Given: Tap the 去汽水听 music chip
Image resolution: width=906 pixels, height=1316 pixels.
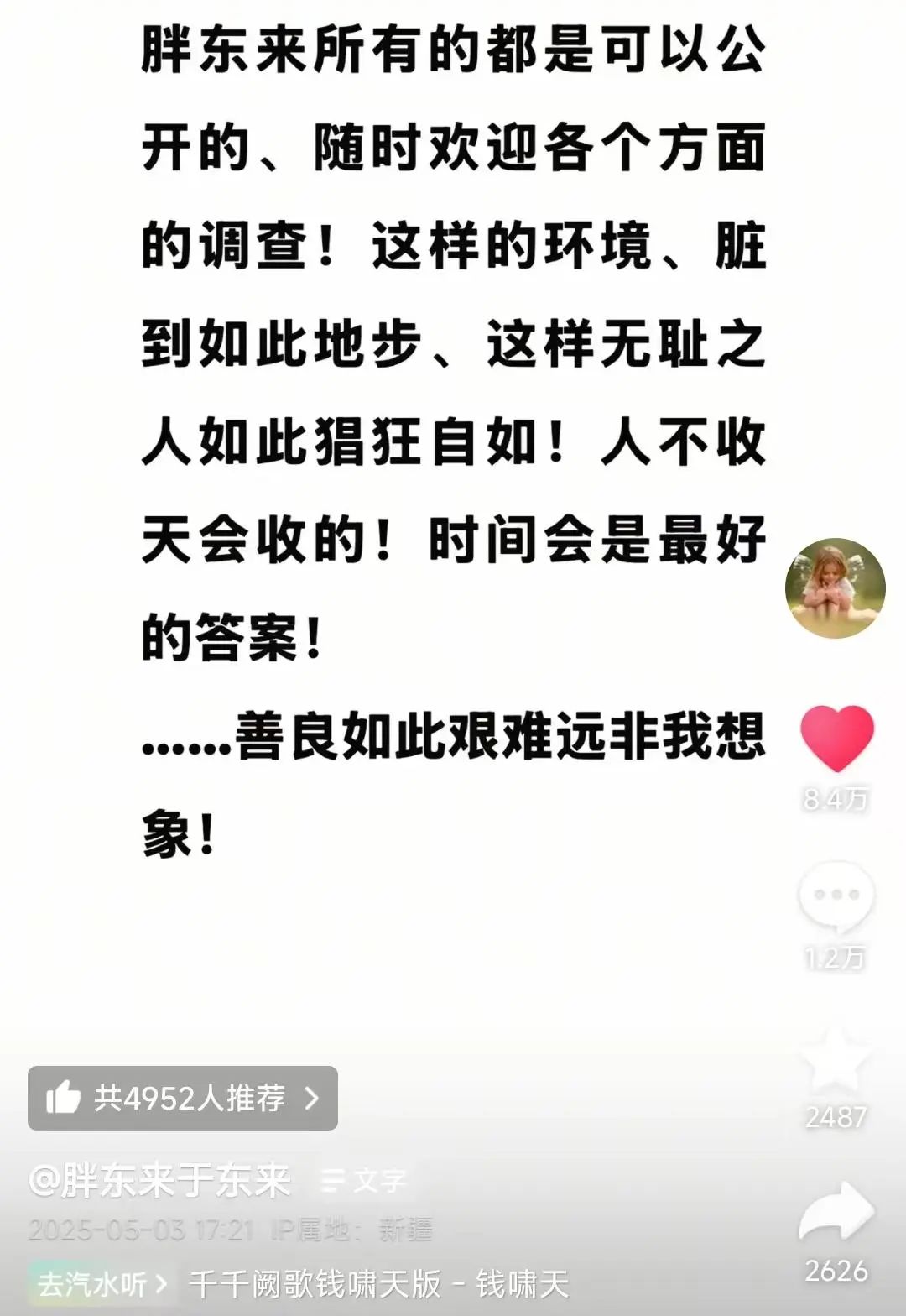Looking at the screenshot, I should 102,1284.
